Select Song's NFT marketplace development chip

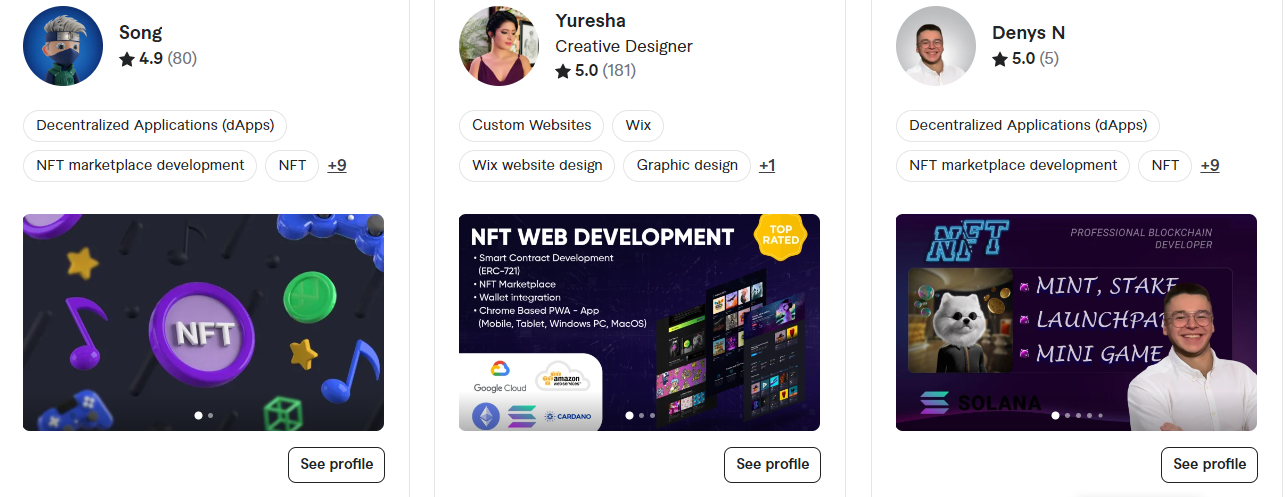click(x=140, y=166)
